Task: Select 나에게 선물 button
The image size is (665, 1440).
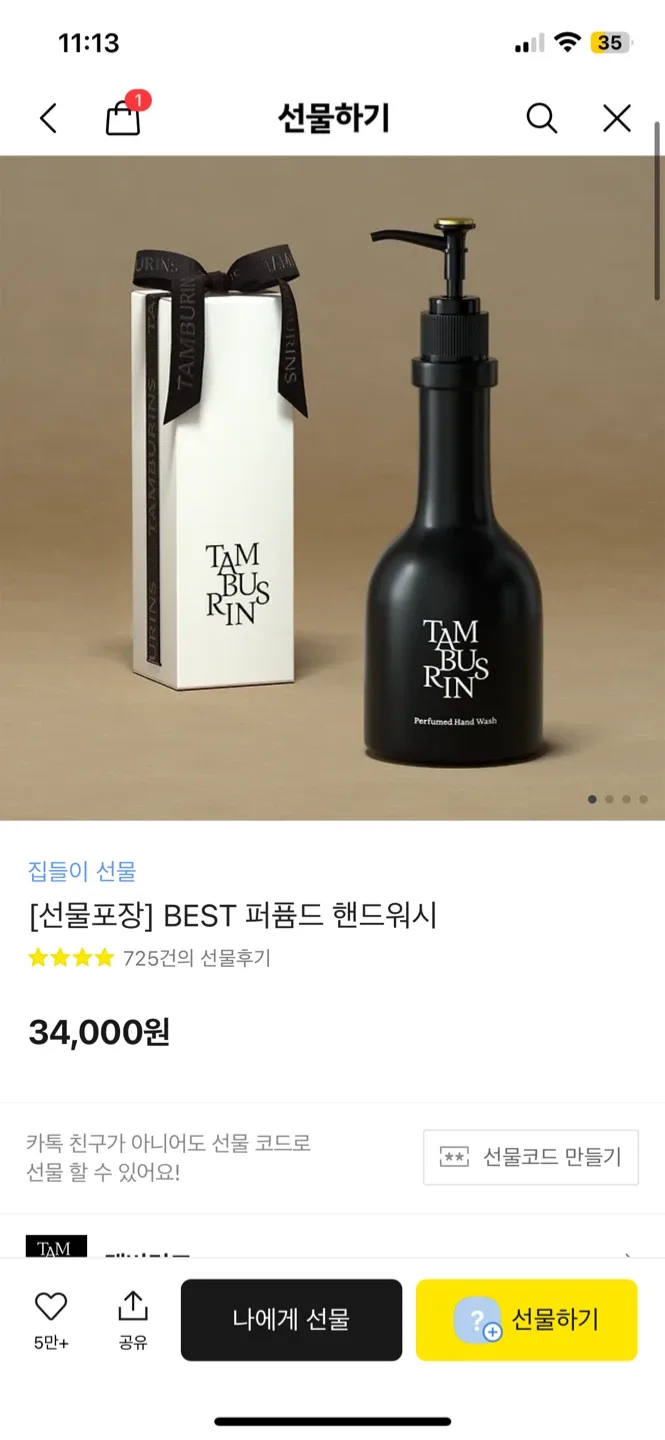Action: (291, 1319)
